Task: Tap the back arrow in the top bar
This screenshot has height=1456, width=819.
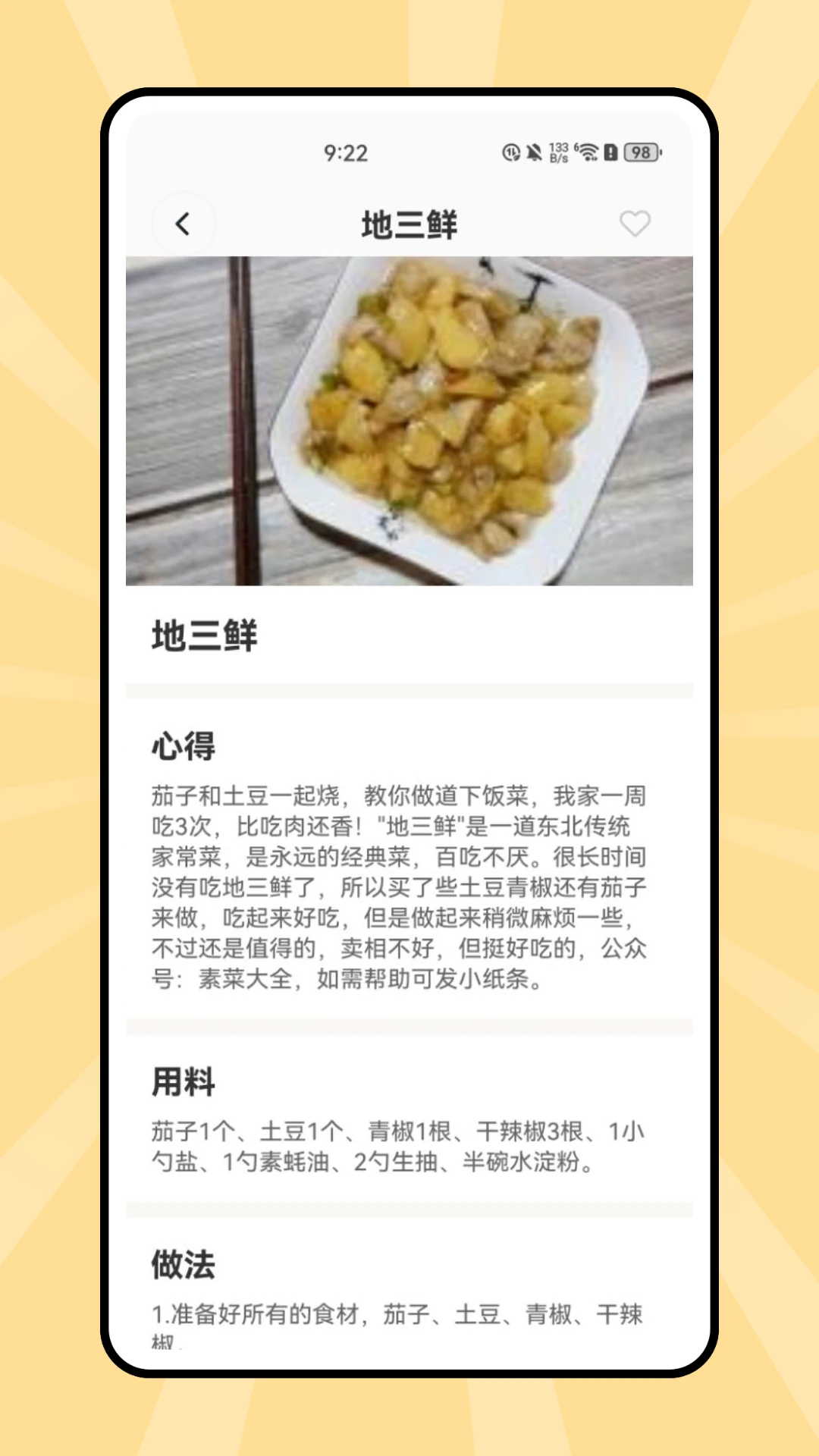Action: [183, 224]
